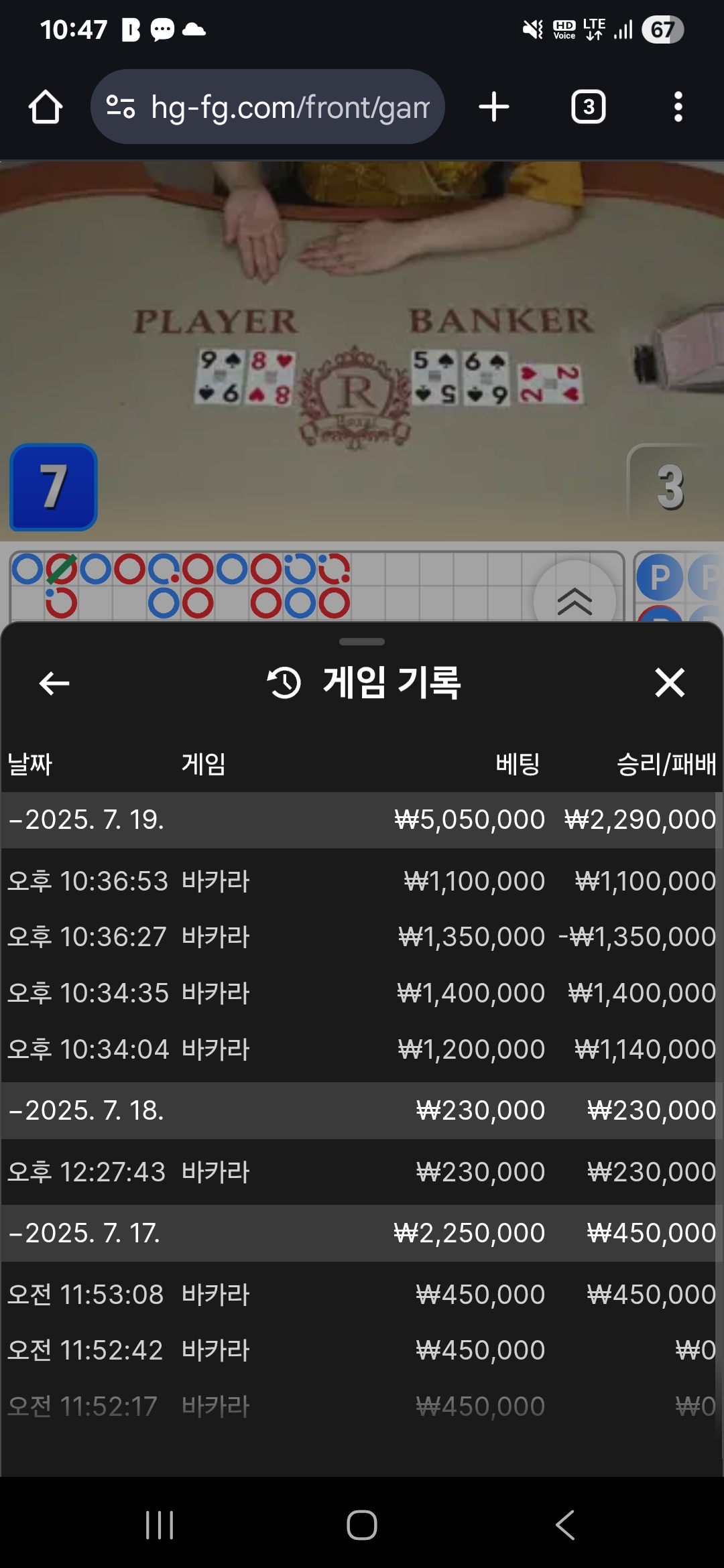
Task: Go back from the game history panel
Action: click(54, 683)
